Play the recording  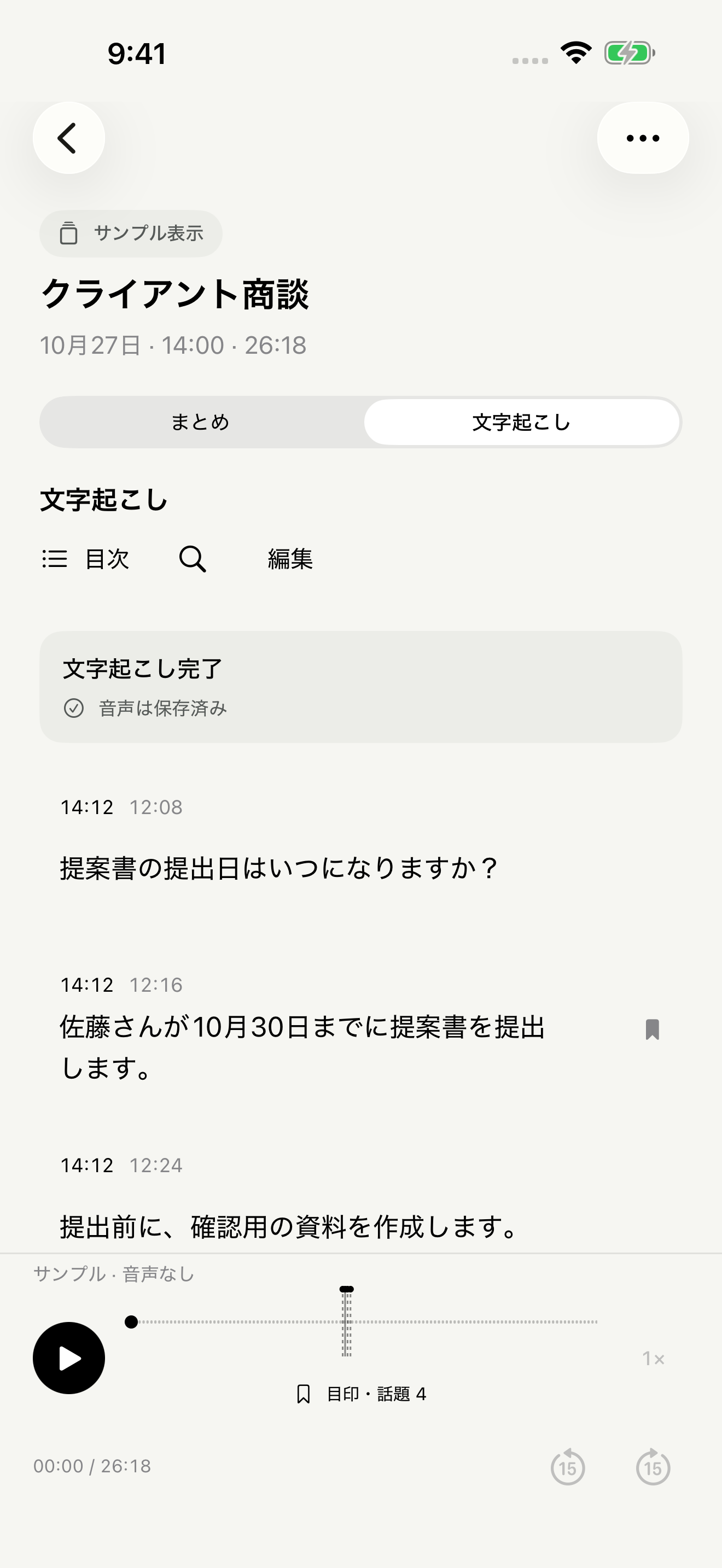69,1358
